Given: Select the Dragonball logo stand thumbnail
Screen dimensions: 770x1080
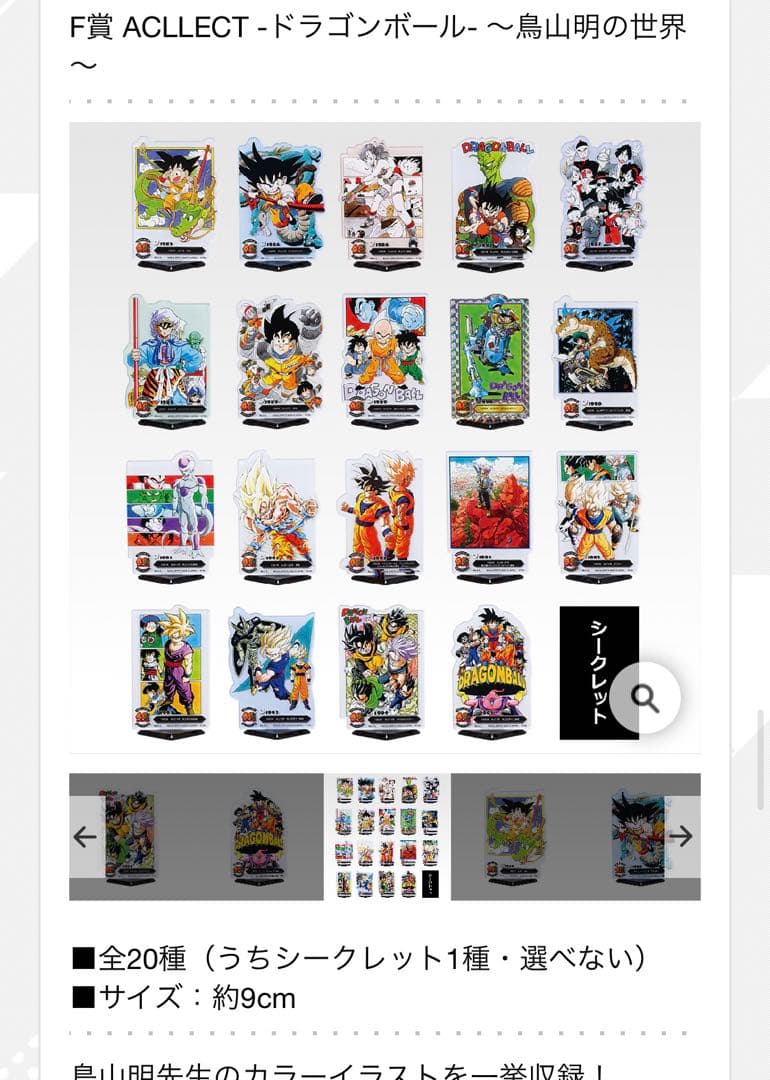Looking at the screenshot, I should point(260,837).
